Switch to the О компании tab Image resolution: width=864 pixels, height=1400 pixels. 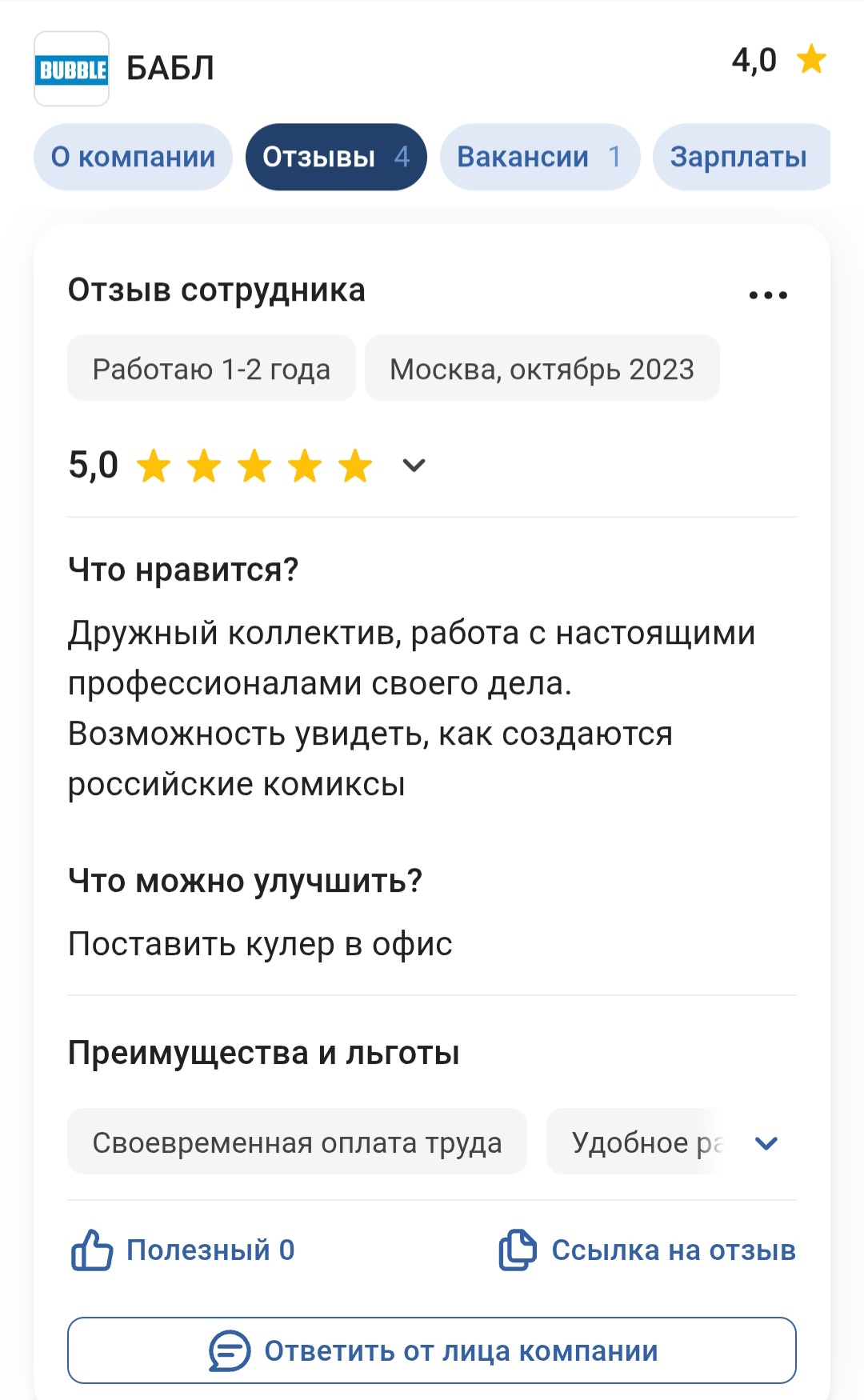(133, 157)
